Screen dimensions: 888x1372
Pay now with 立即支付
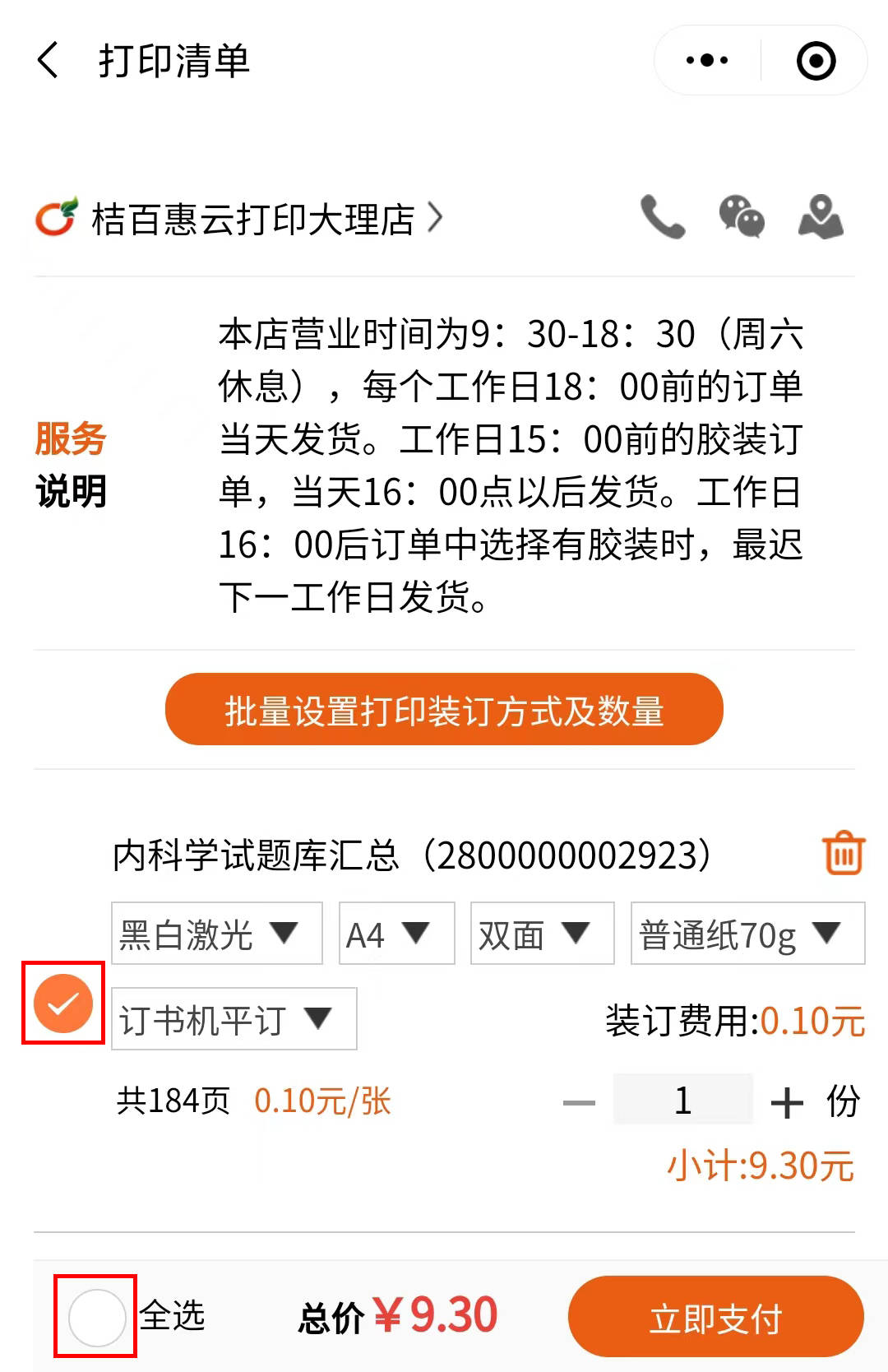[x=715, y=1317]
